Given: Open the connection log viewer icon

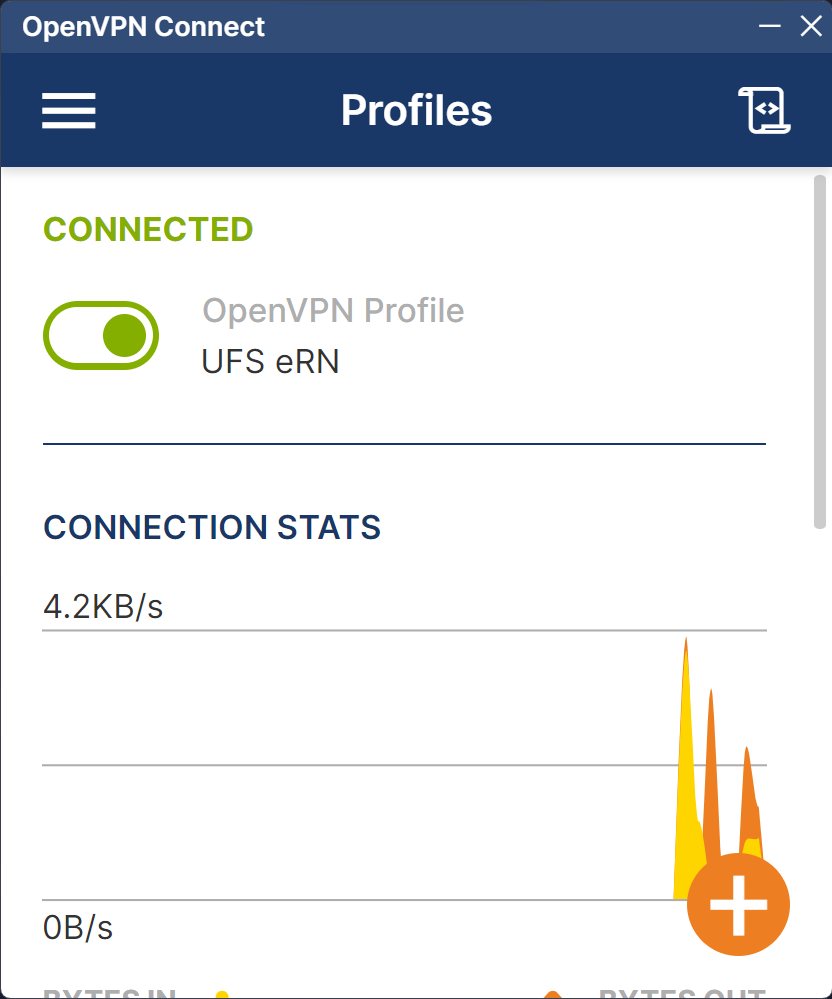Looking at the screenshot, I should click(x=764, y=110).
